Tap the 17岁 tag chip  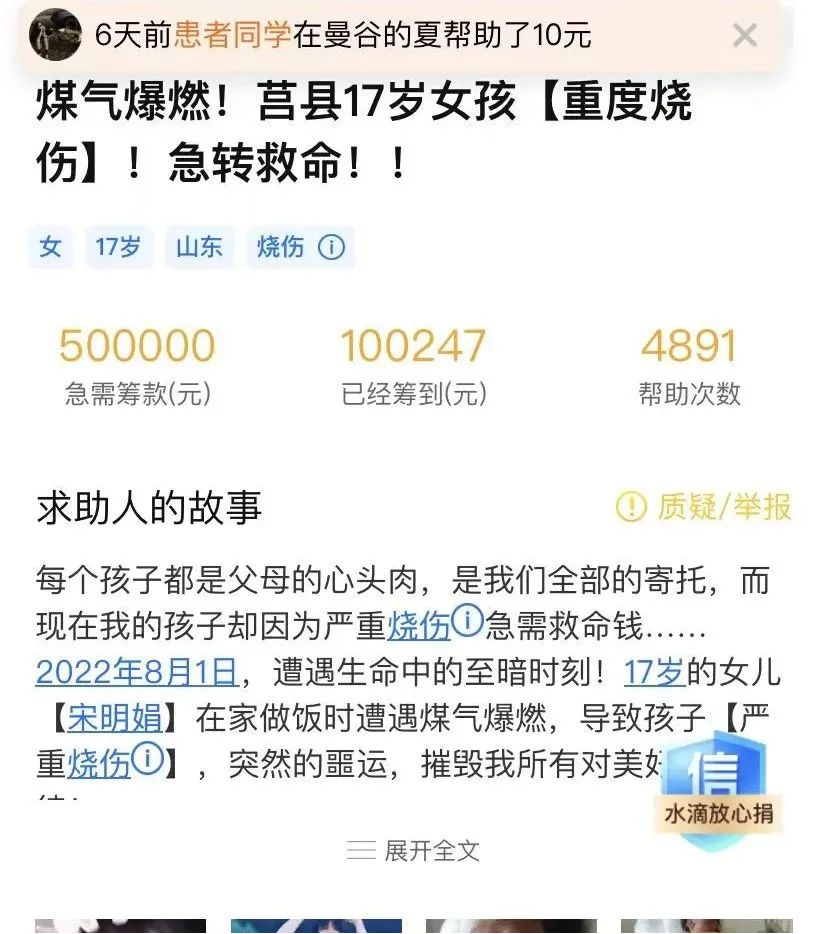point(118,246)
